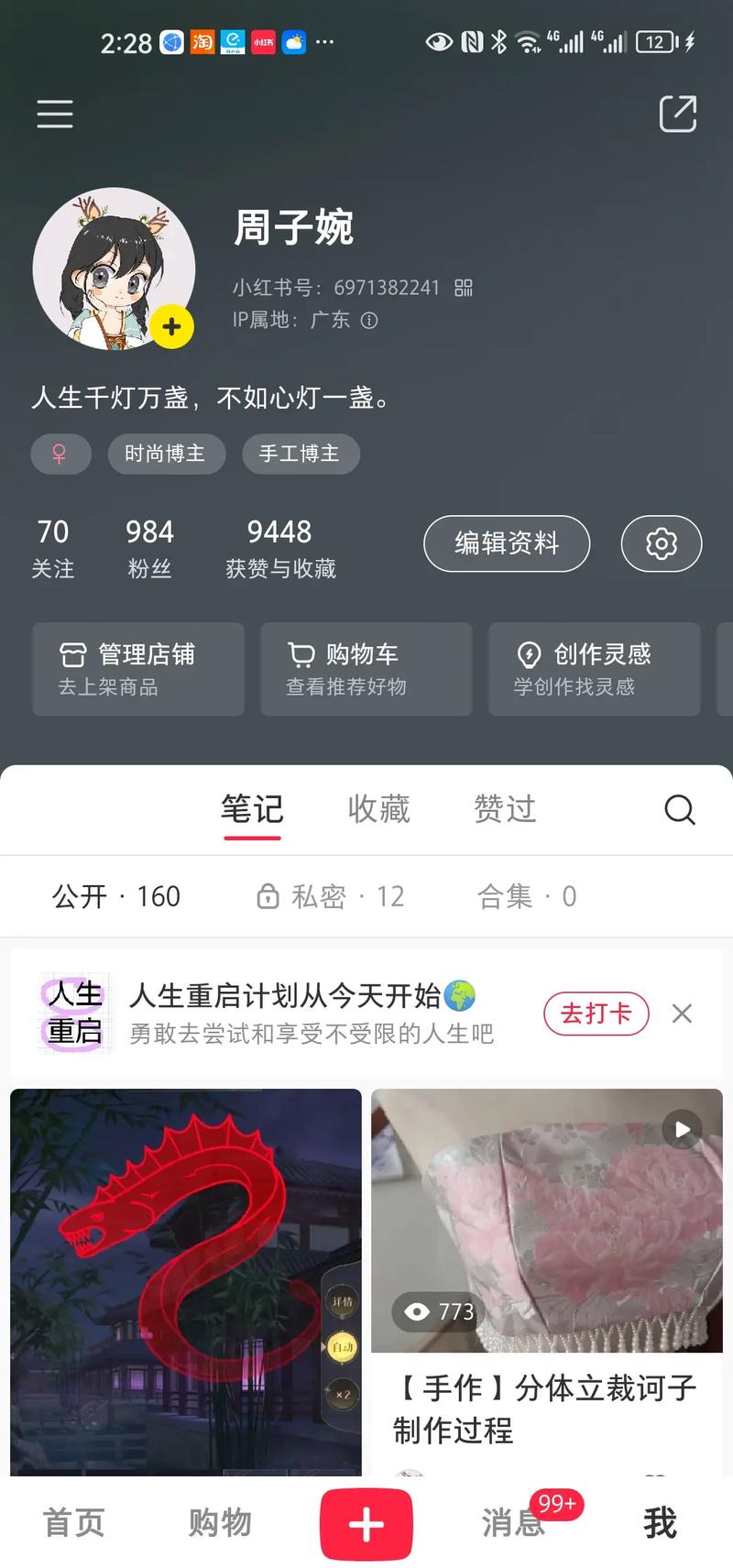Switch to the 赞过 tab
Viewport: 733px width, 1568px height.
505,810
